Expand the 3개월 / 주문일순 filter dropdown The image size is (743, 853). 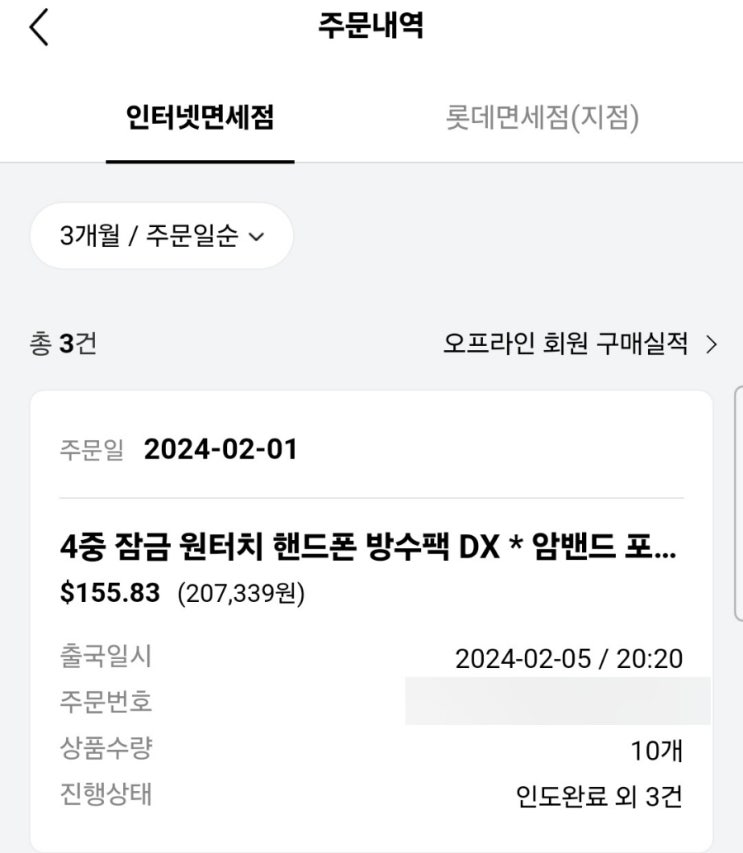coord(162,236)
